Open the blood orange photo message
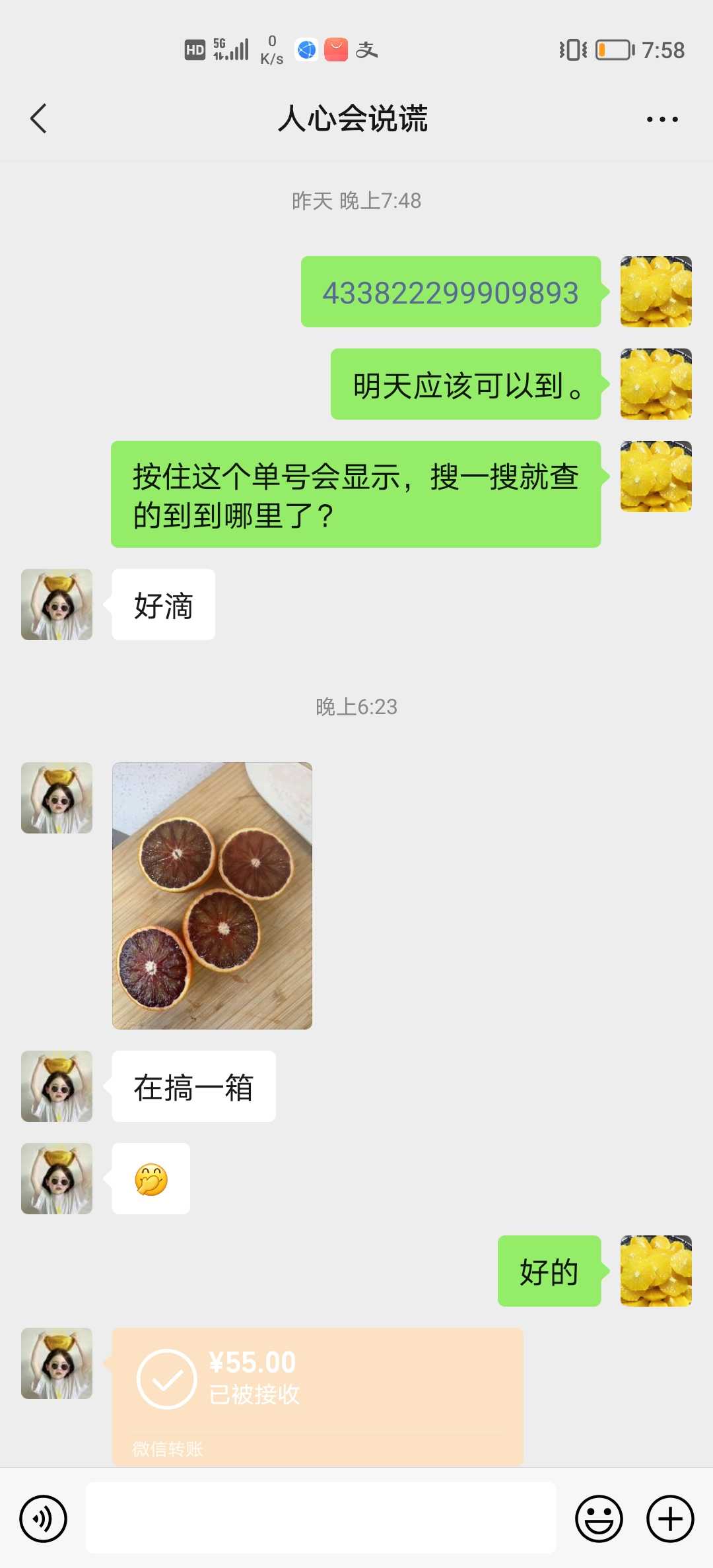Screen dimensions: 713x1568 [212, 896]
